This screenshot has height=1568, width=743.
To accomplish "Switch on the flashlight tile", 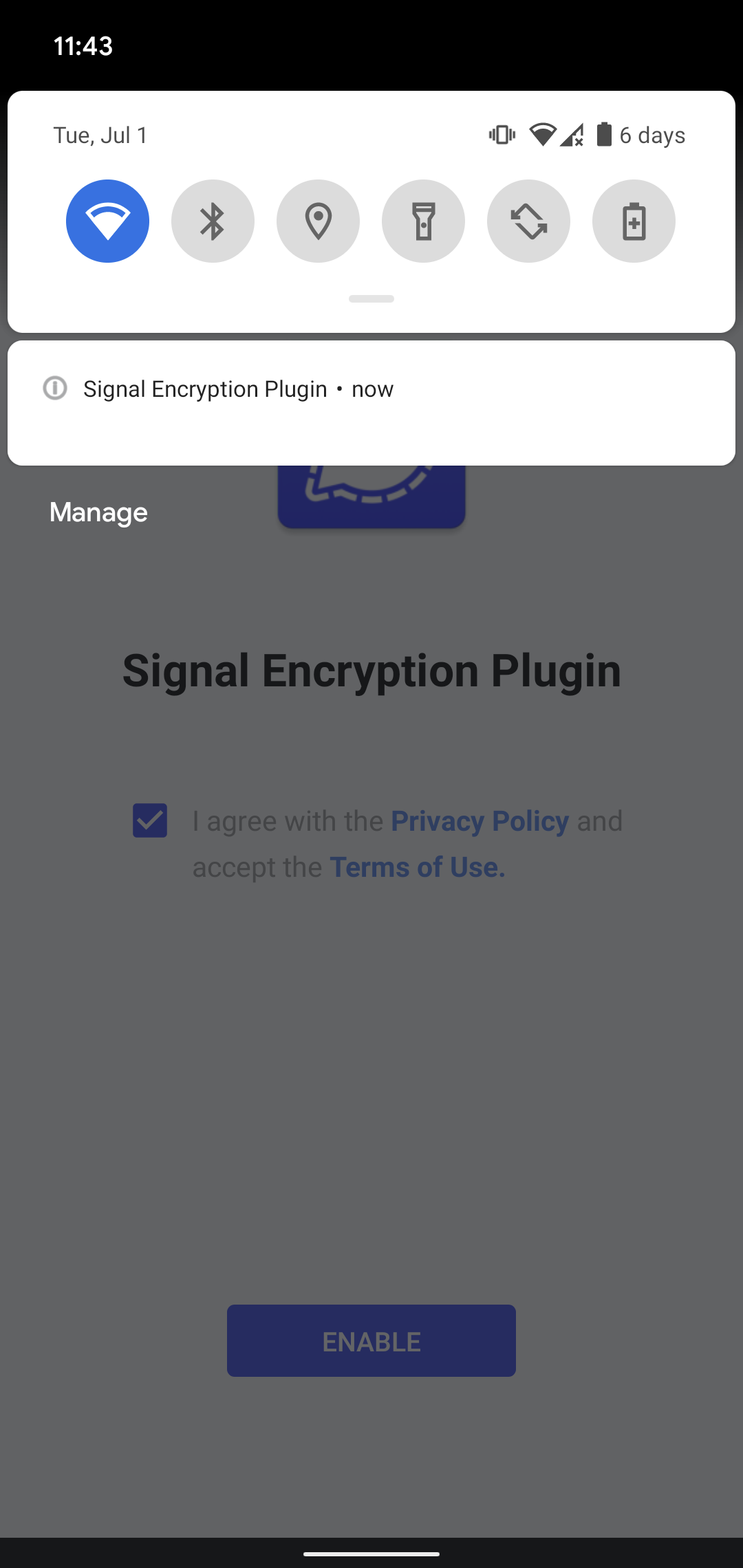I will (423, 221).
